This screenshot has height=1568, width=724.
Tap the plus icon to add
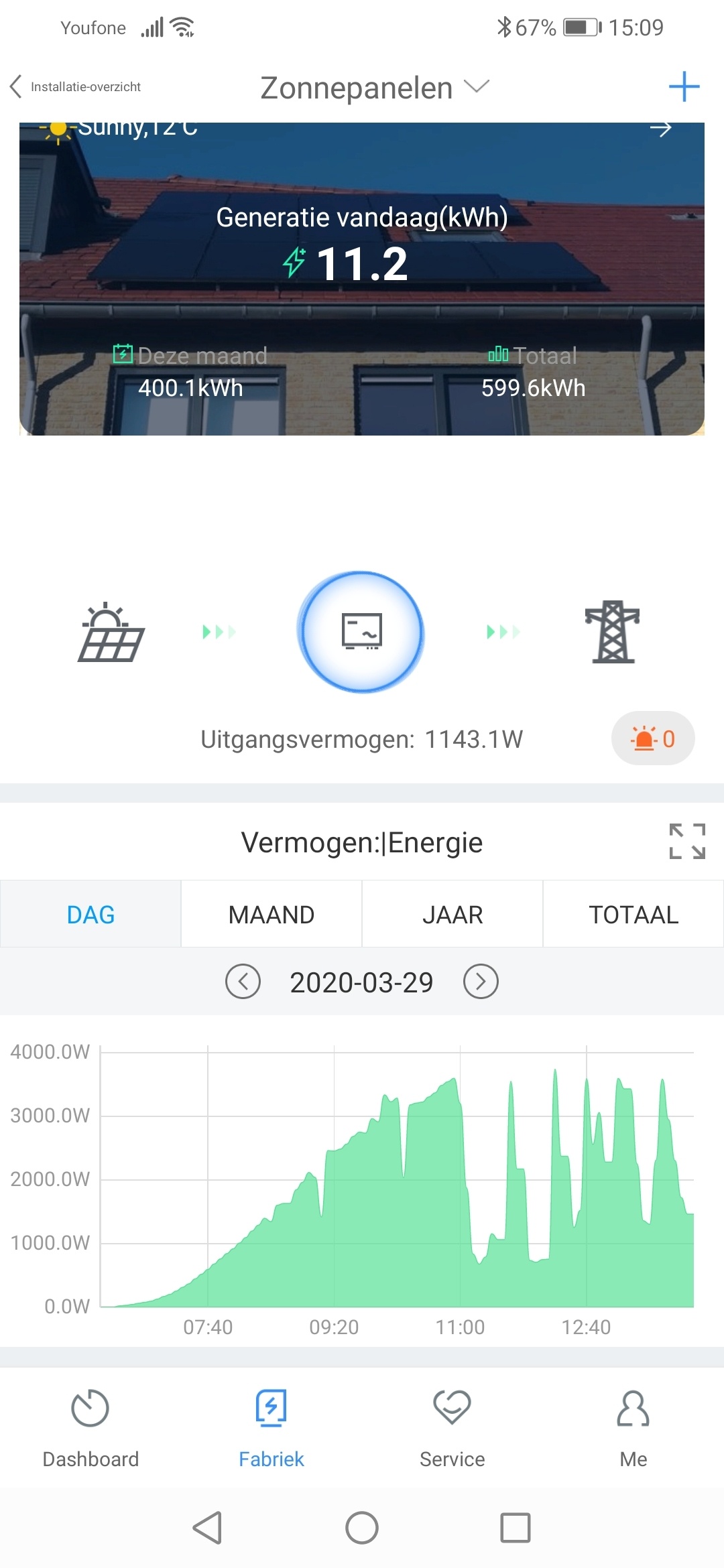pos(684,86)
